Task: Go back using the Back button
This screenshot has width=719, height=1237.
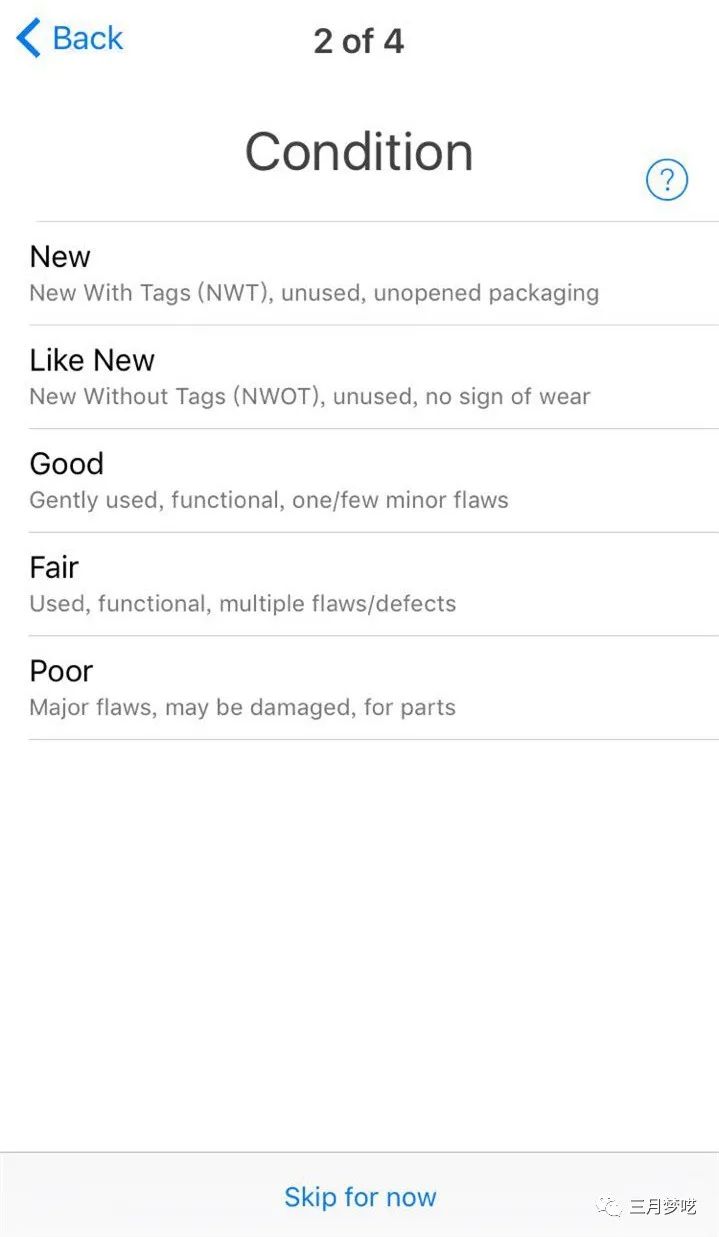Action: pos(70,39)
